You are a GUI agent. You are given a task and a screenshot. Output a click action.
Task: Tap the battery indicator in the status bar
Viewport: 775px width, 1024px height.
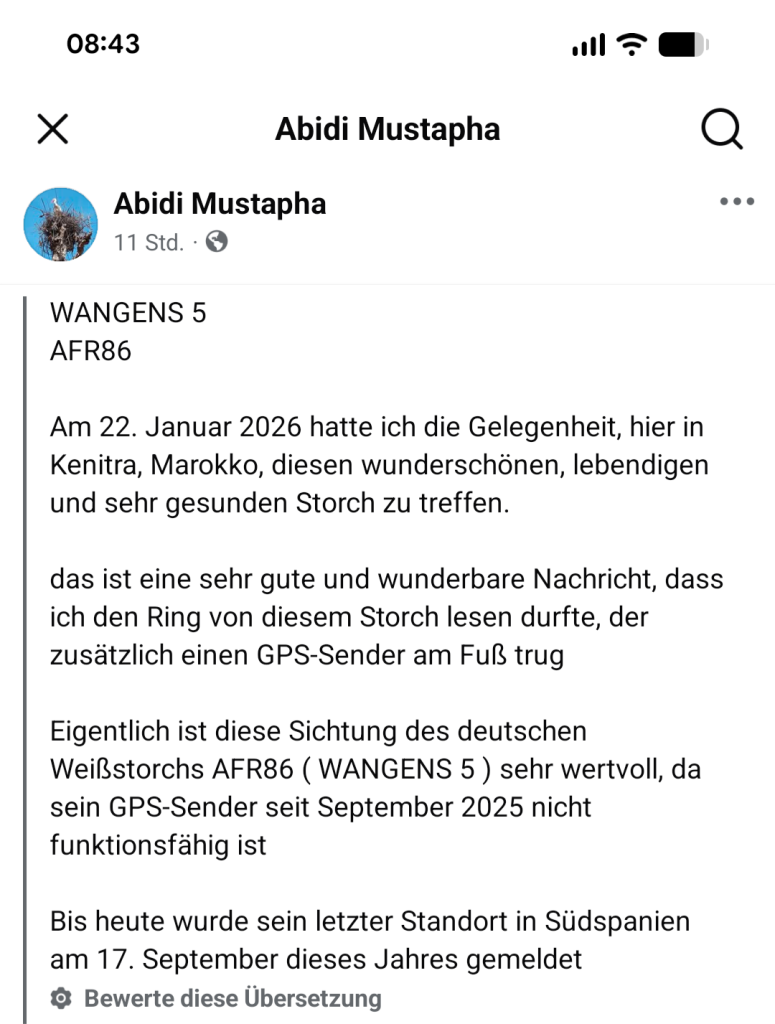point(684,44)
